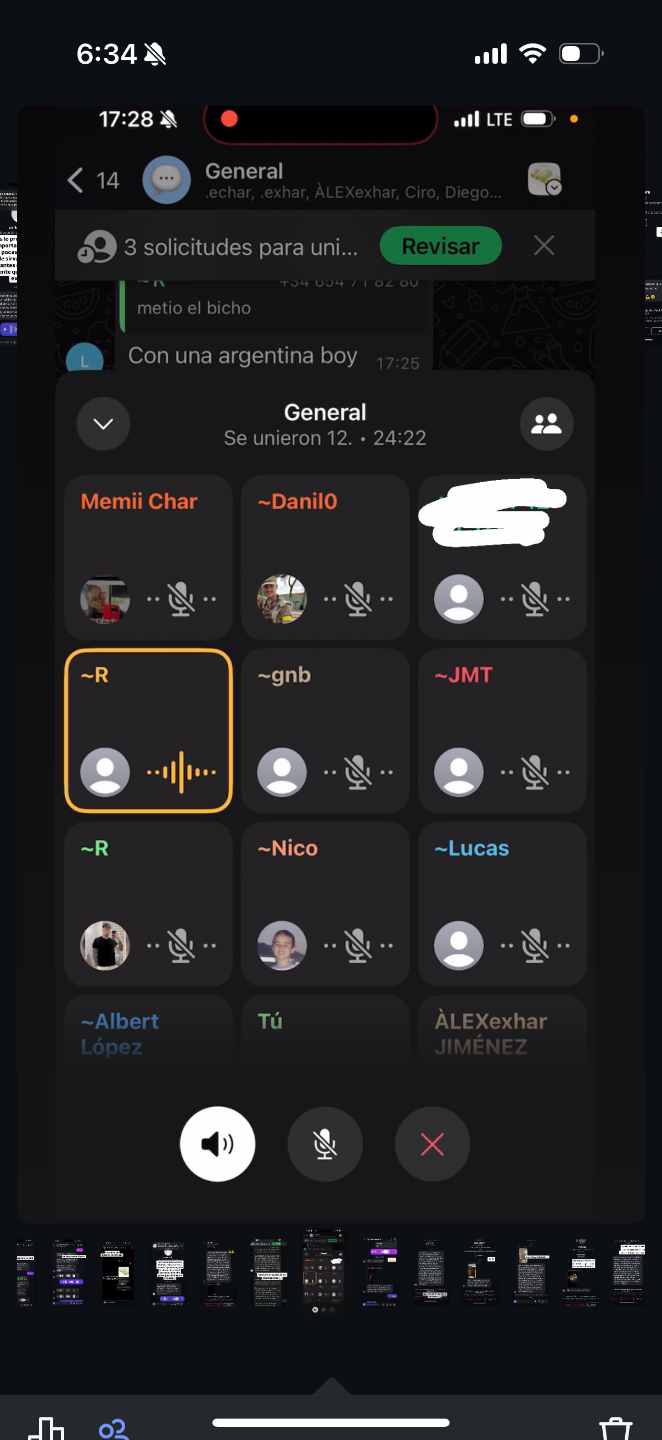
Task: Open the thumbnail just before the highlighted one
Action: point(268,1272)
